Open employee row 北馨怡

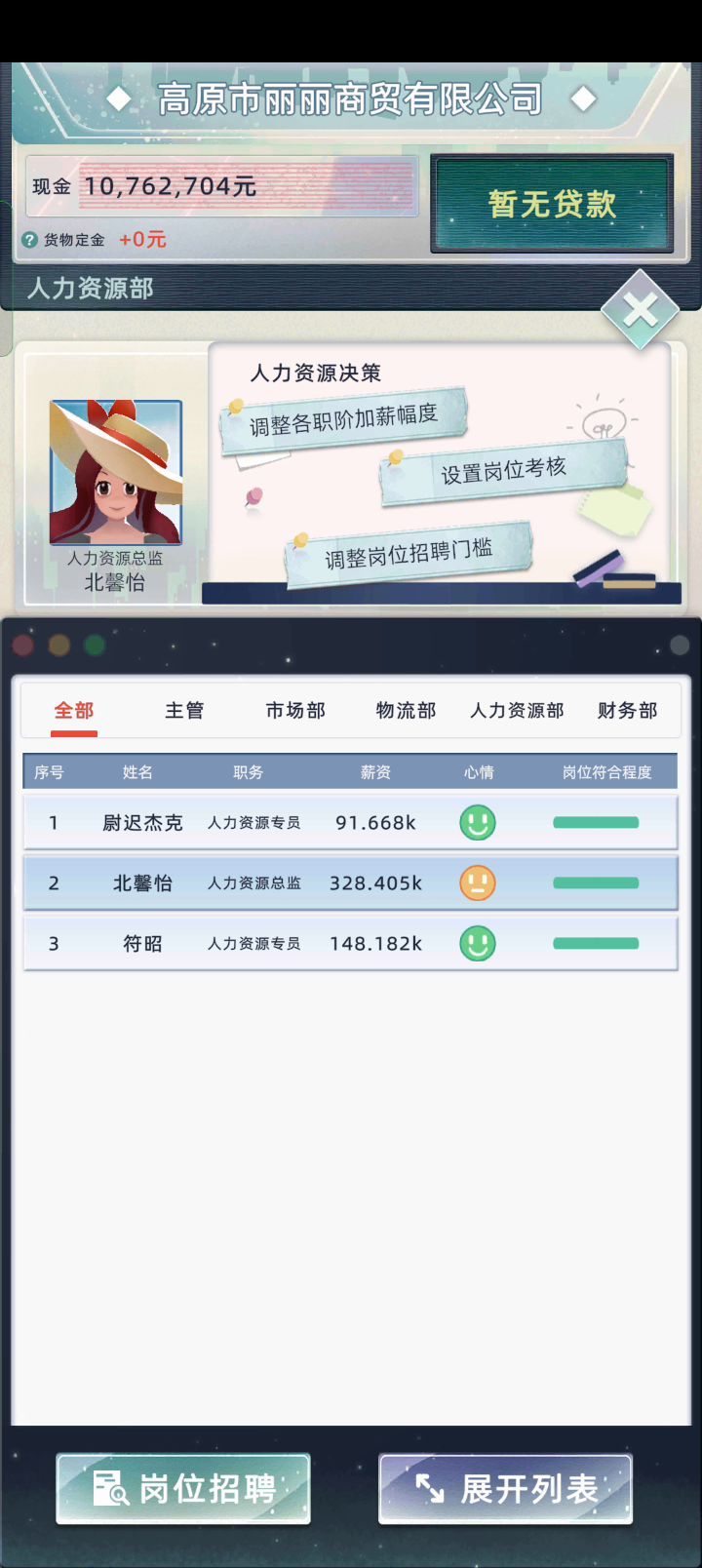point(350,883)
